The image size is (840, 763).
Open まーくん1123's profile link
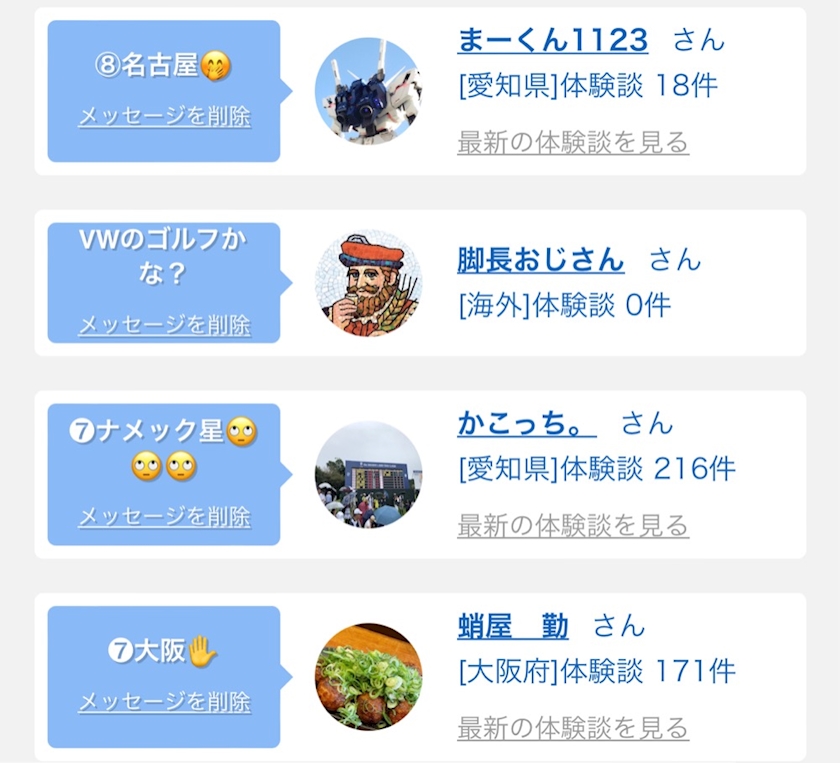coord(552,40)
